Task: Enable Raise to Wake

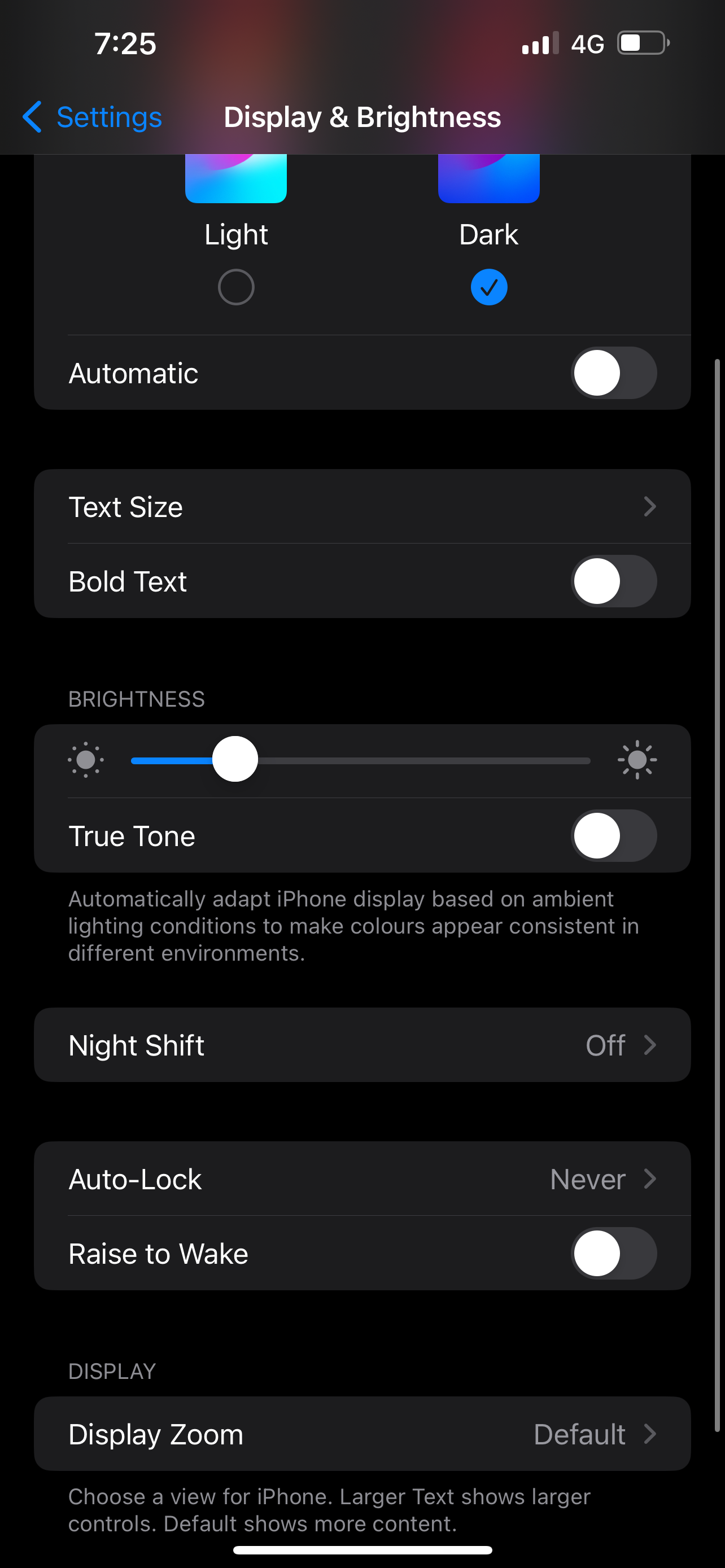Action: click(614, 1253)
